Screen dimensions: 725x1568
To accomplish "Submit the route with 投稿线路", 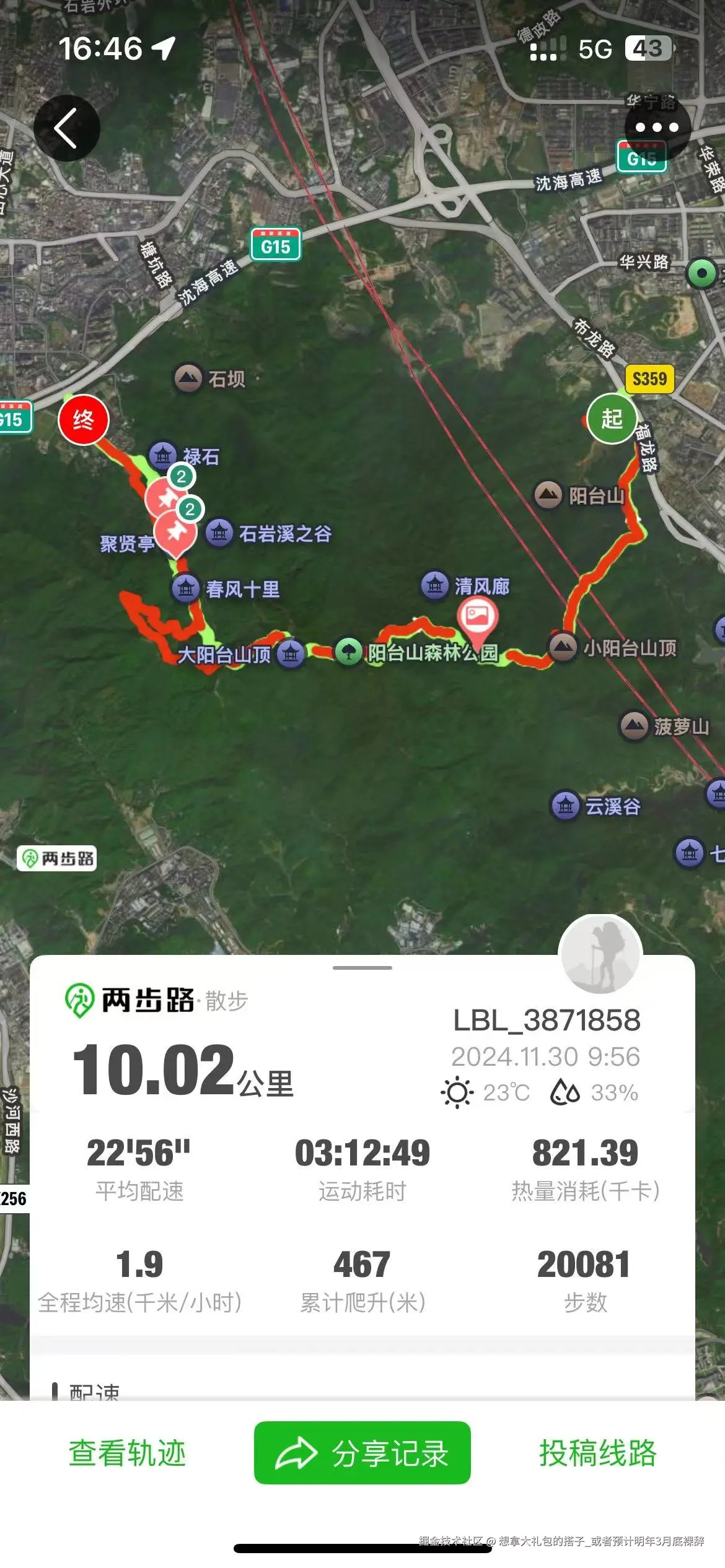I will point(597,1453).
